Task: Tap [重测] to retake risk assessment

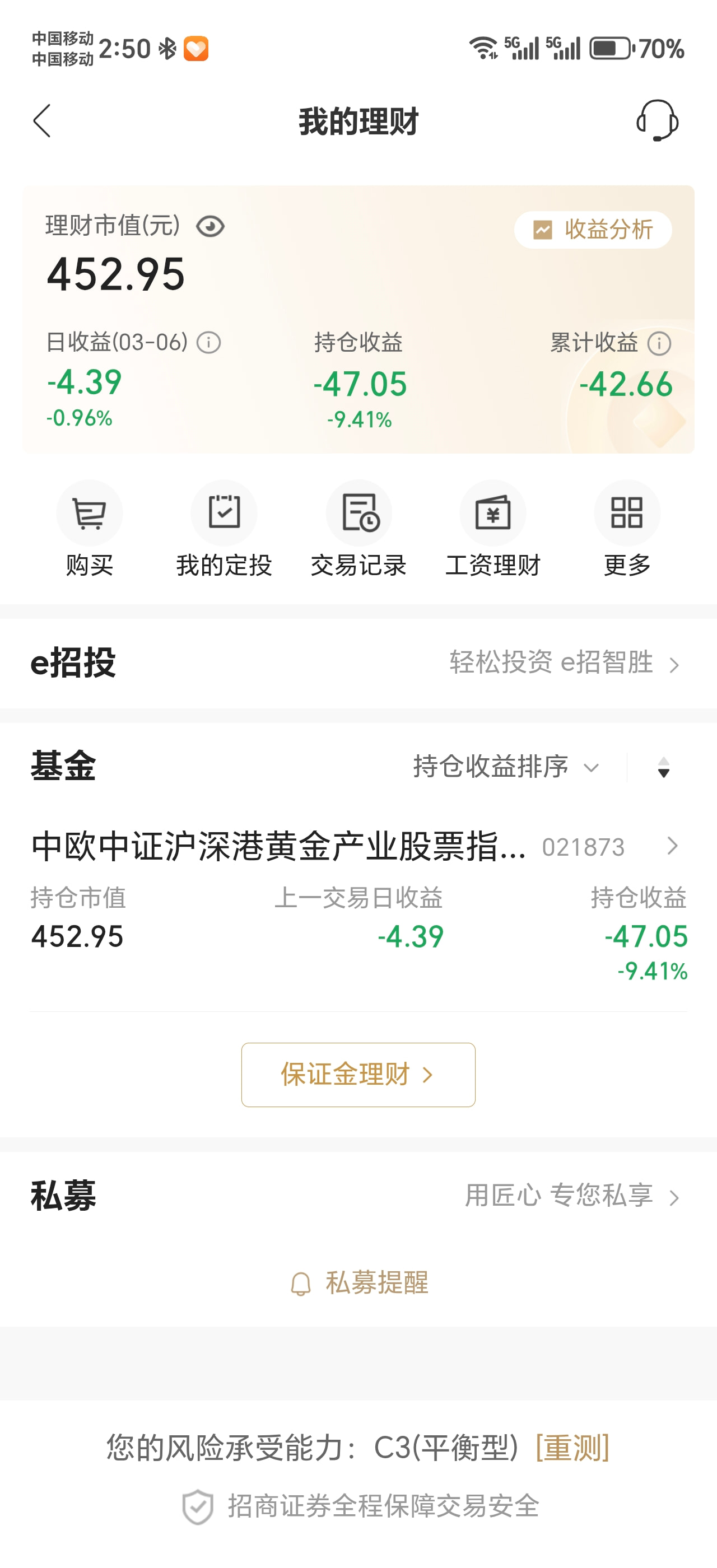Action: point(572,1448)
